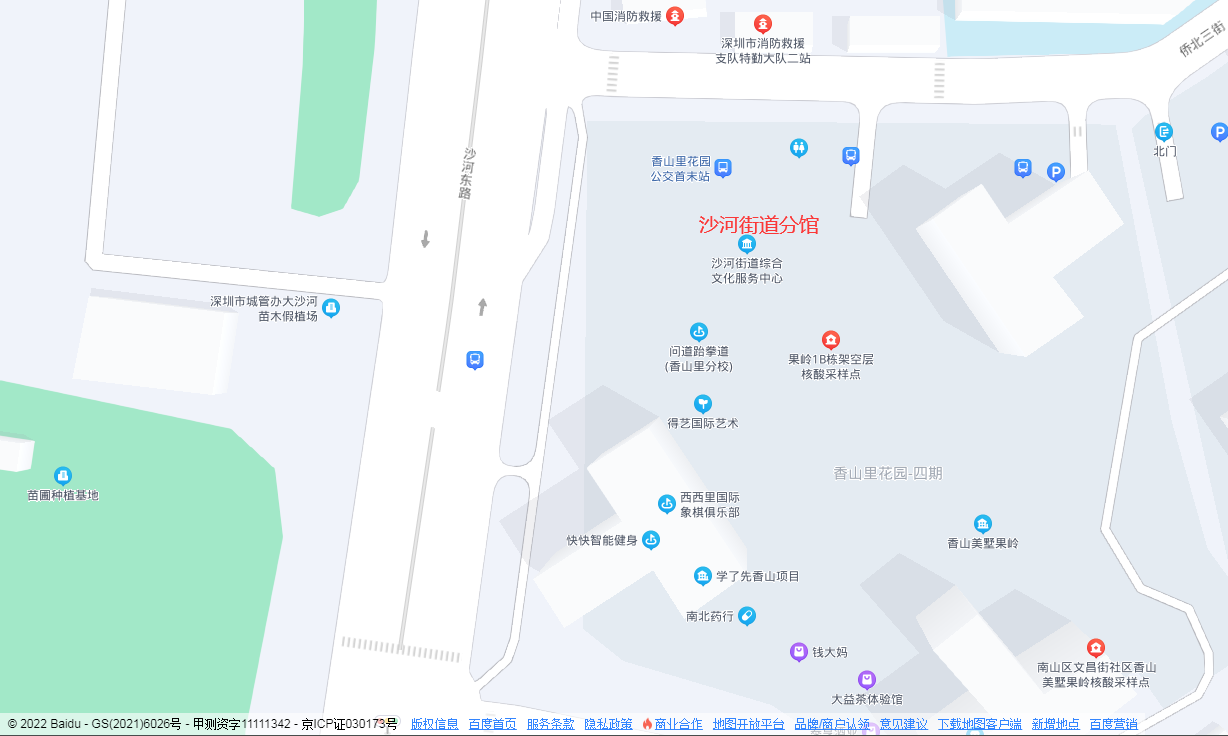The image size is (1228, 736).
Task: Open the 得艺国际艺术 map marker
Action: [703, 403]
